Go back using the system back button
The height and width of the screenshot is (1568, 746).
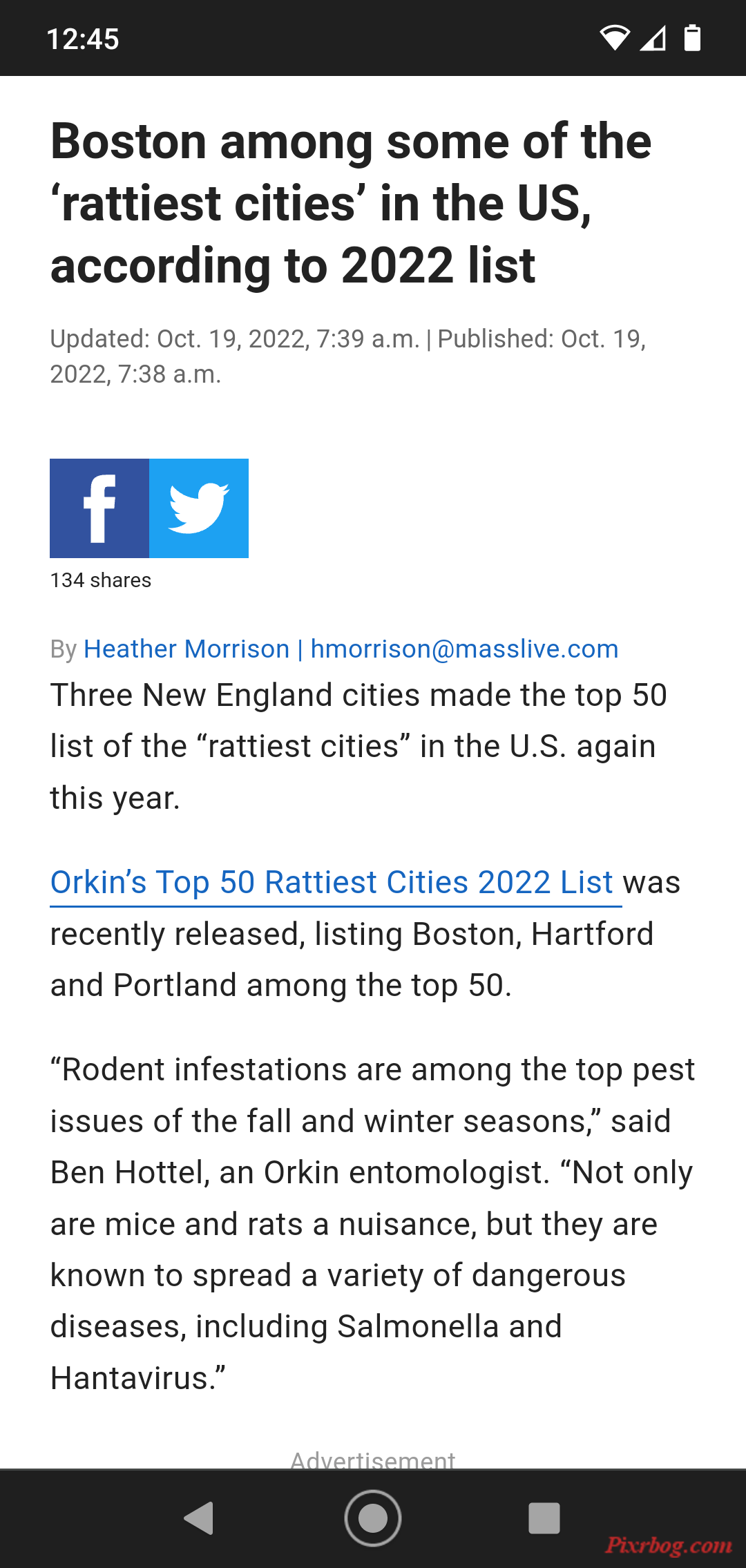pos(199,1518)
